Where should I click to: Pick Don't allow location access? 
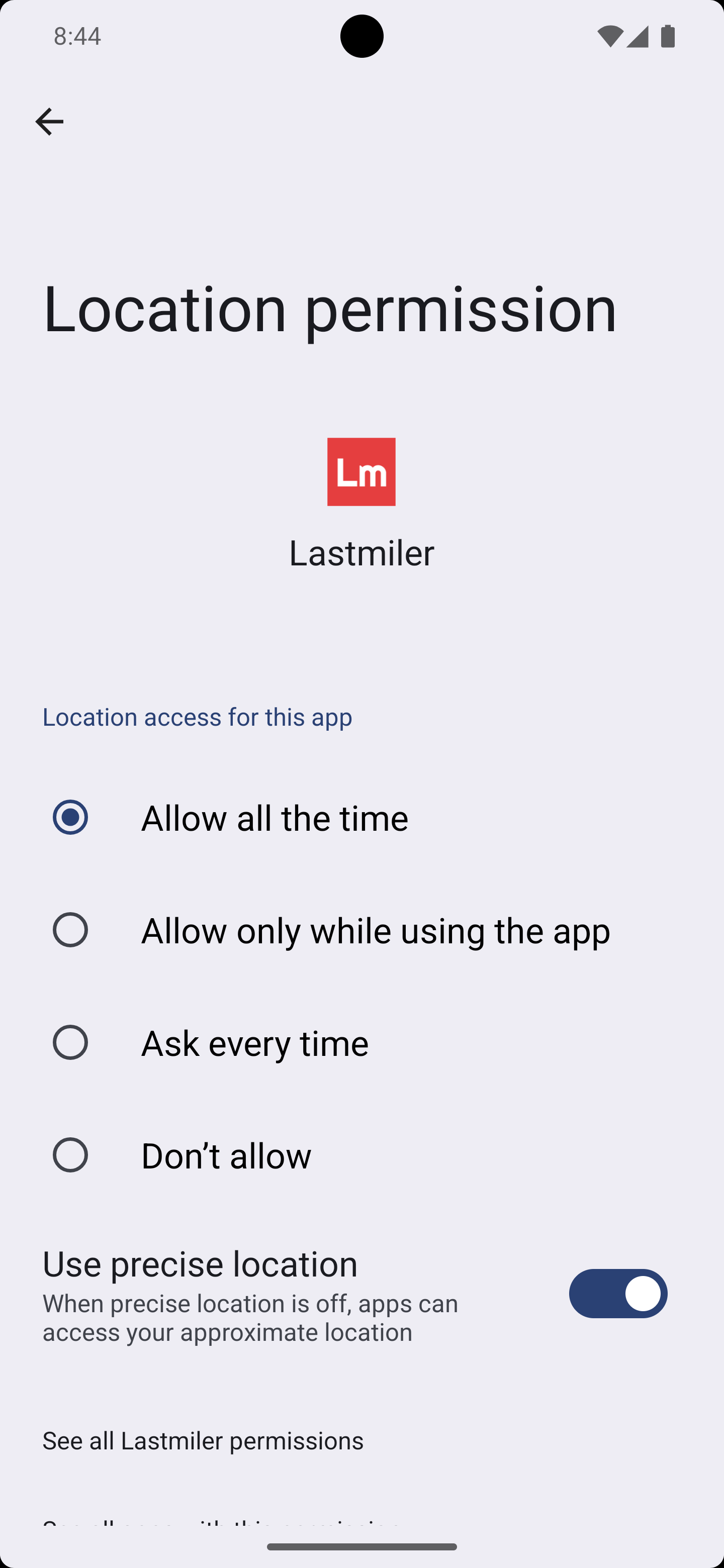click(361, 1155)
